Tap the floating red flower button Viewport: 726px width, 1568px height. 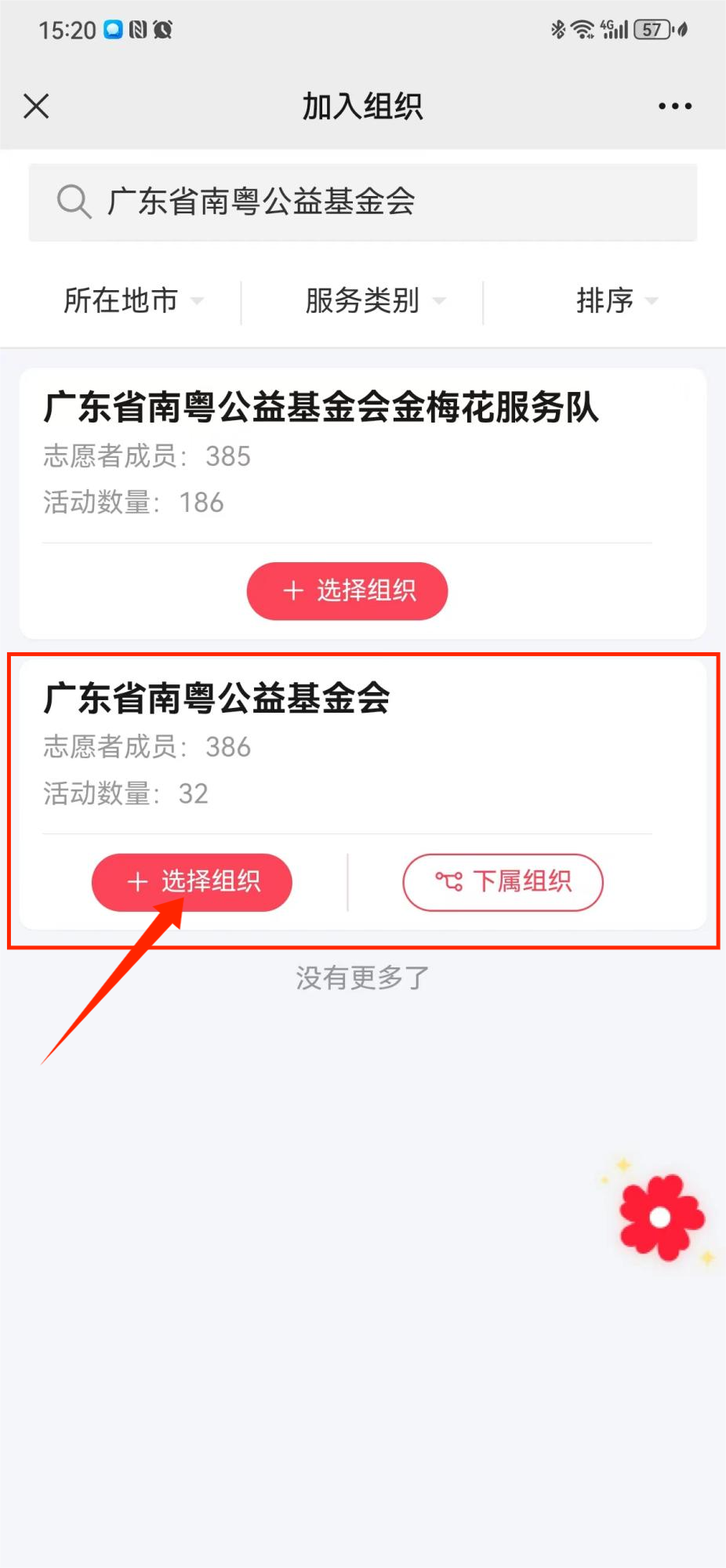pyautogui.click(x=662, y=1217)
